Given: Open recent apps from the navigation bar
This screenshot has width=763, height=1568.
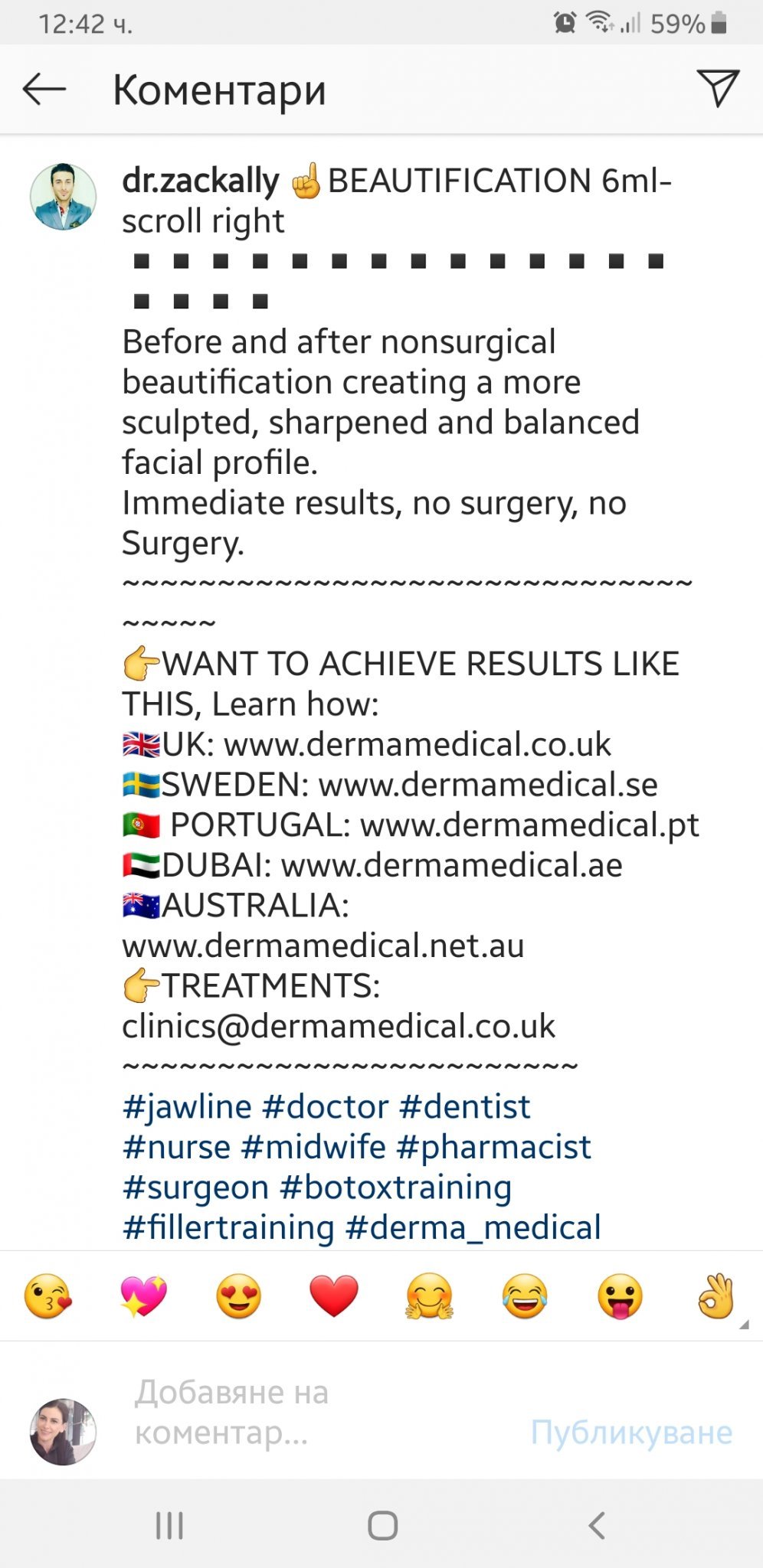Looking at the screenshot, I should [x=169, y=1525].
